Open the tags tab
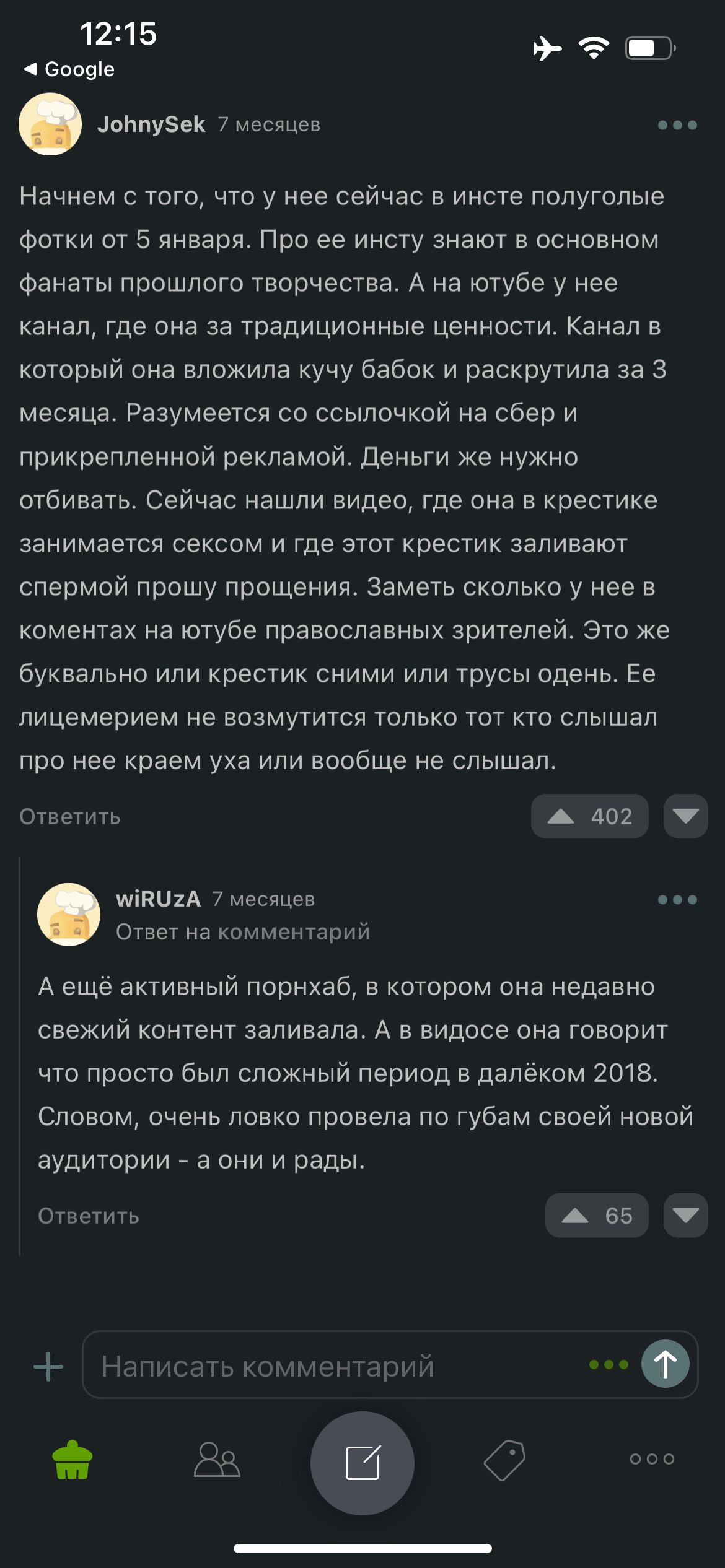Screen dimensions: 725x1568 (504, 1460)
